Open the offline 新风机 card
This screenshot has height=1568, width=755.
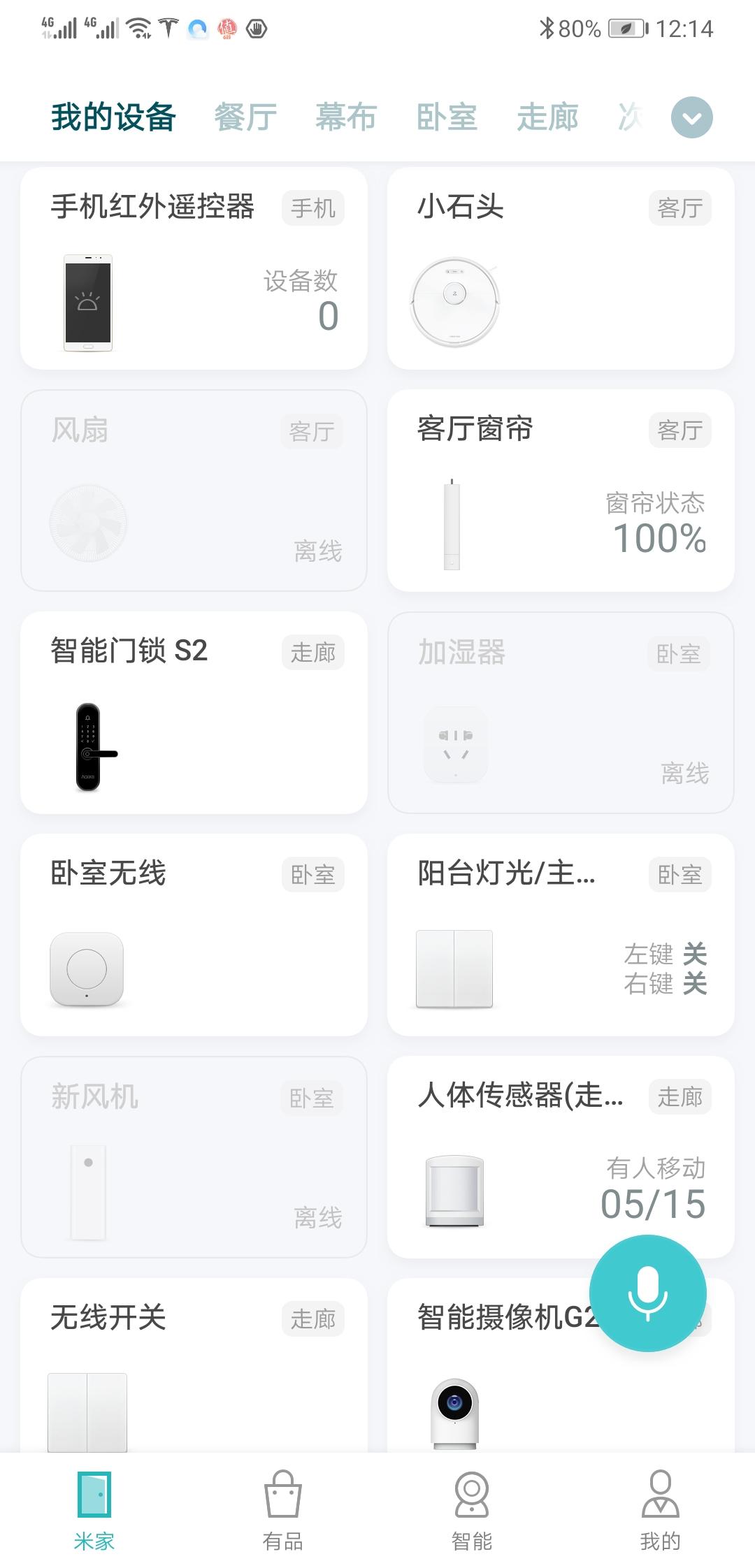[x=194, y=1157]
